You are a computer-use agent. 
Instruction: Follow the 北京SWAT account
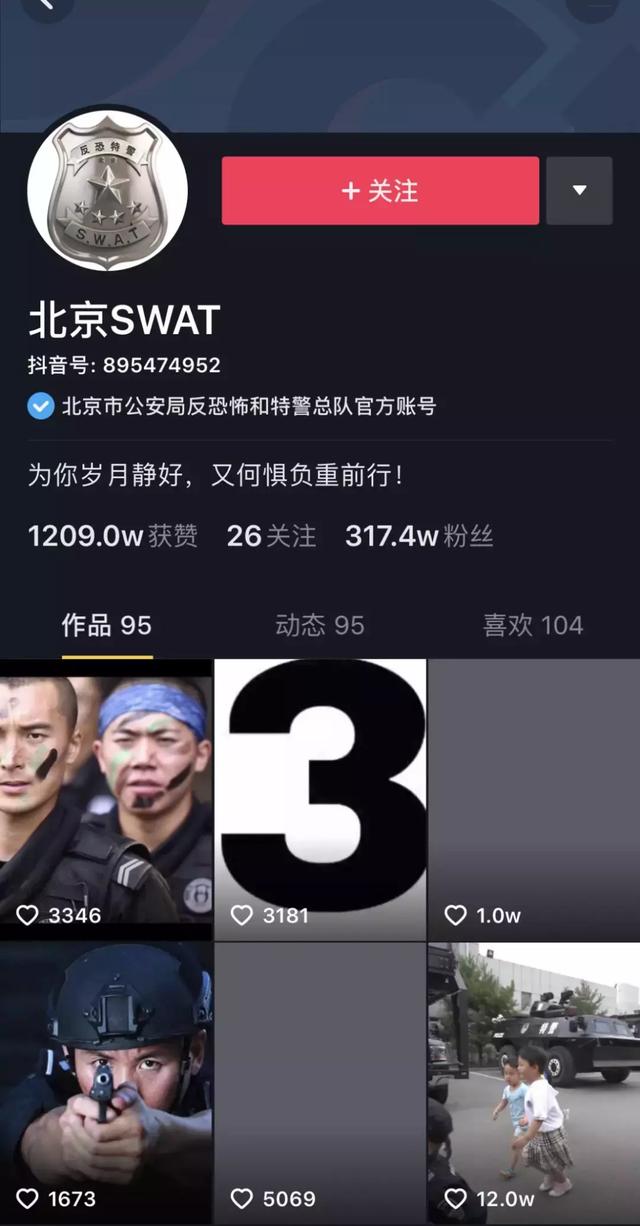(x=380, y=191)
